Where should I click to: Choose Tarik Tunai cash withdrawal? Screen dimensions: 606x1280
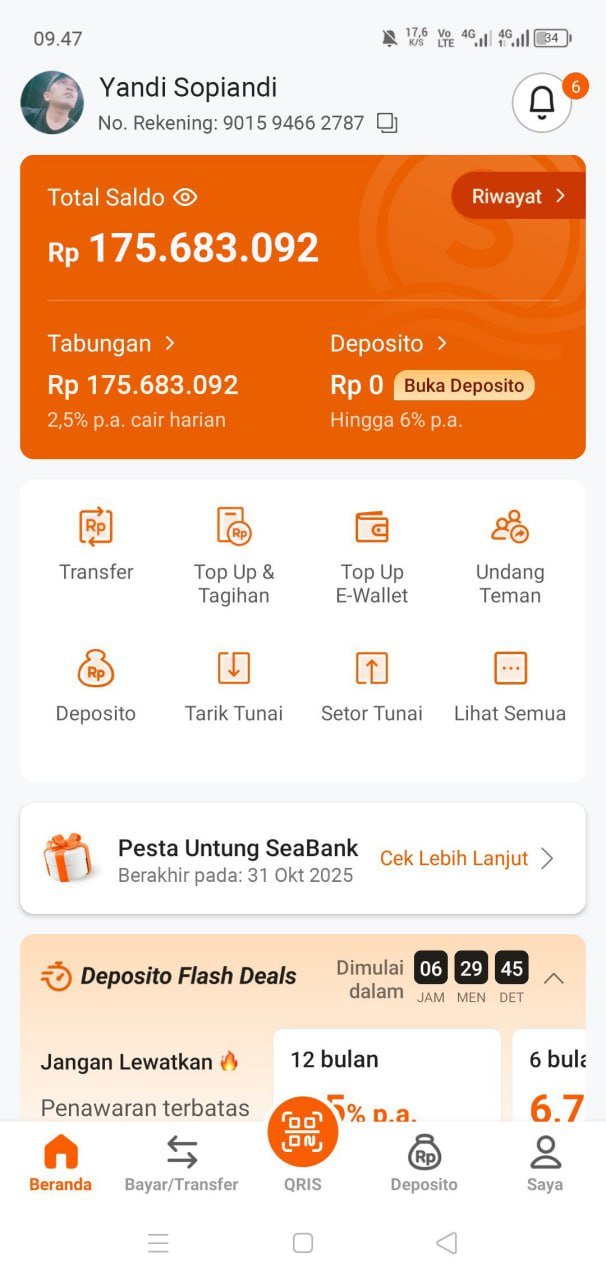pos(234,686)
